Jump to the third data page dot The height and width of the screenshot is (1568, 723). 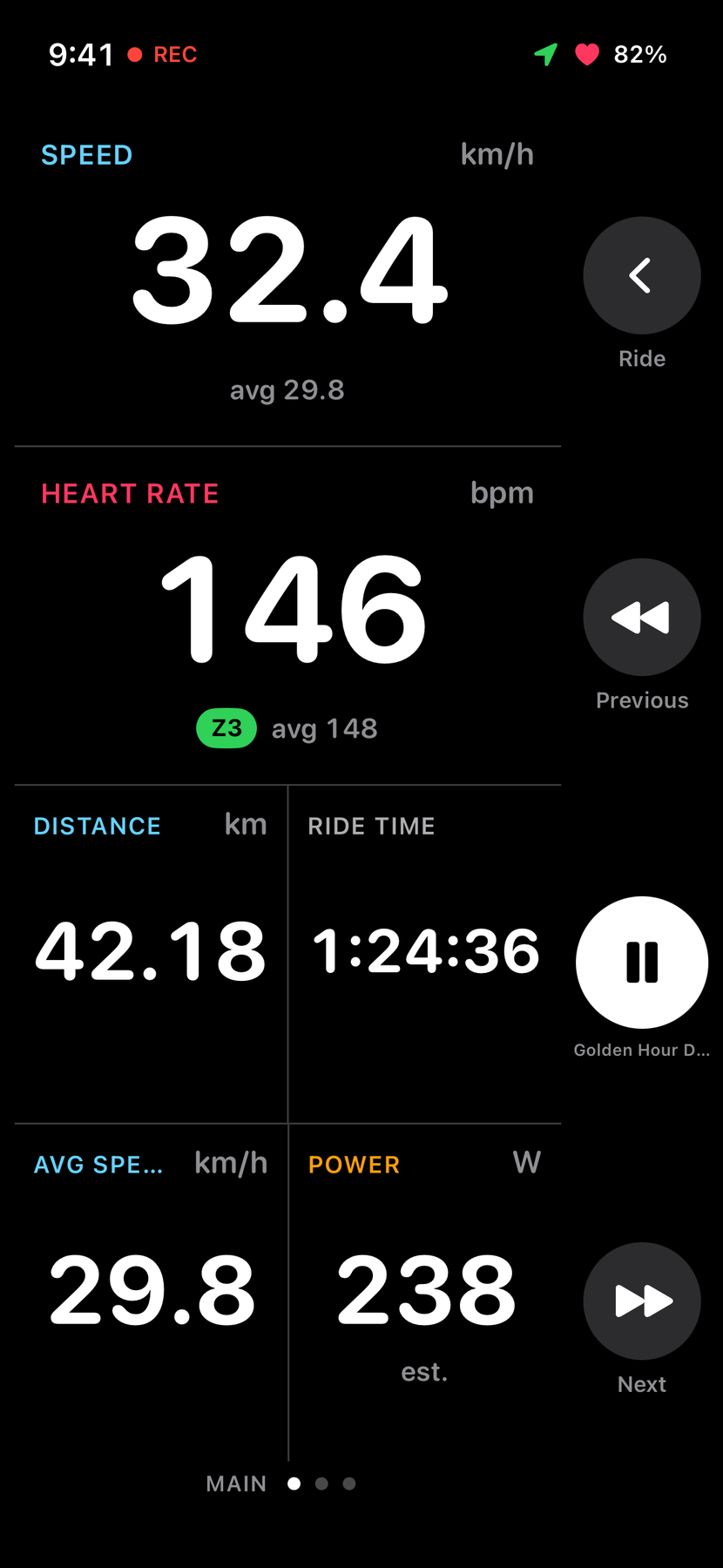click(x=349, y=1484)
